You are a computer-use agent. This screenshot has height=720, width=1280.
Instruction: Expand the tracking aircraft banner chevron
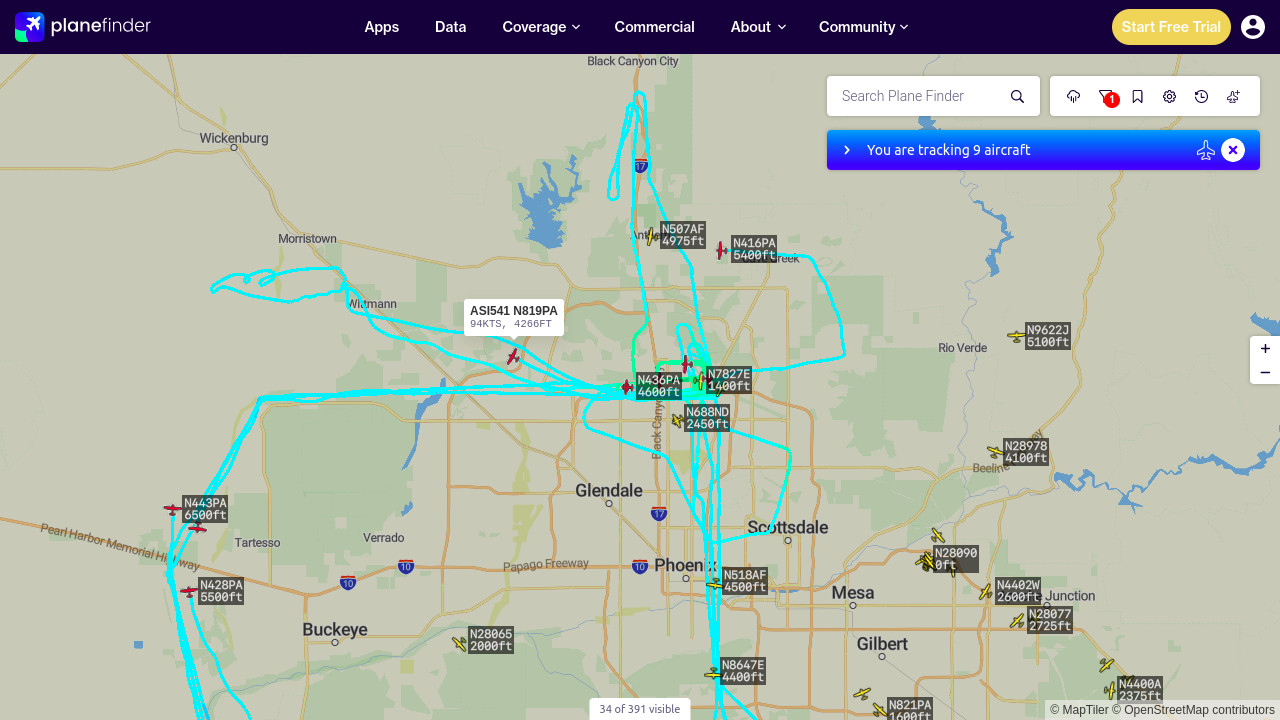click(x=847, y=150)
